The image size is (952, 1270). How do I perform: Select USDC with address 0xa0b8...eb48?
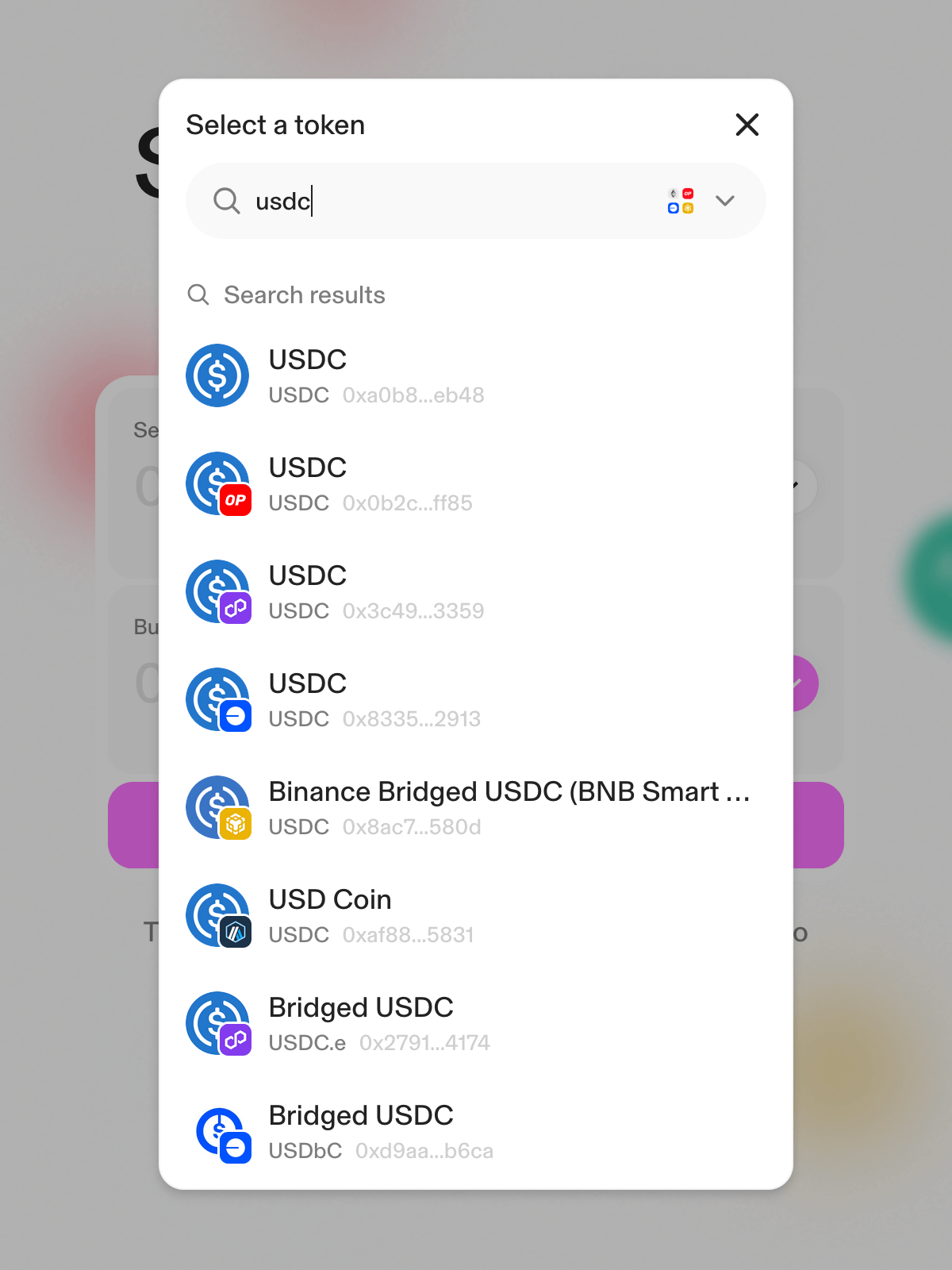pos(474,375)
